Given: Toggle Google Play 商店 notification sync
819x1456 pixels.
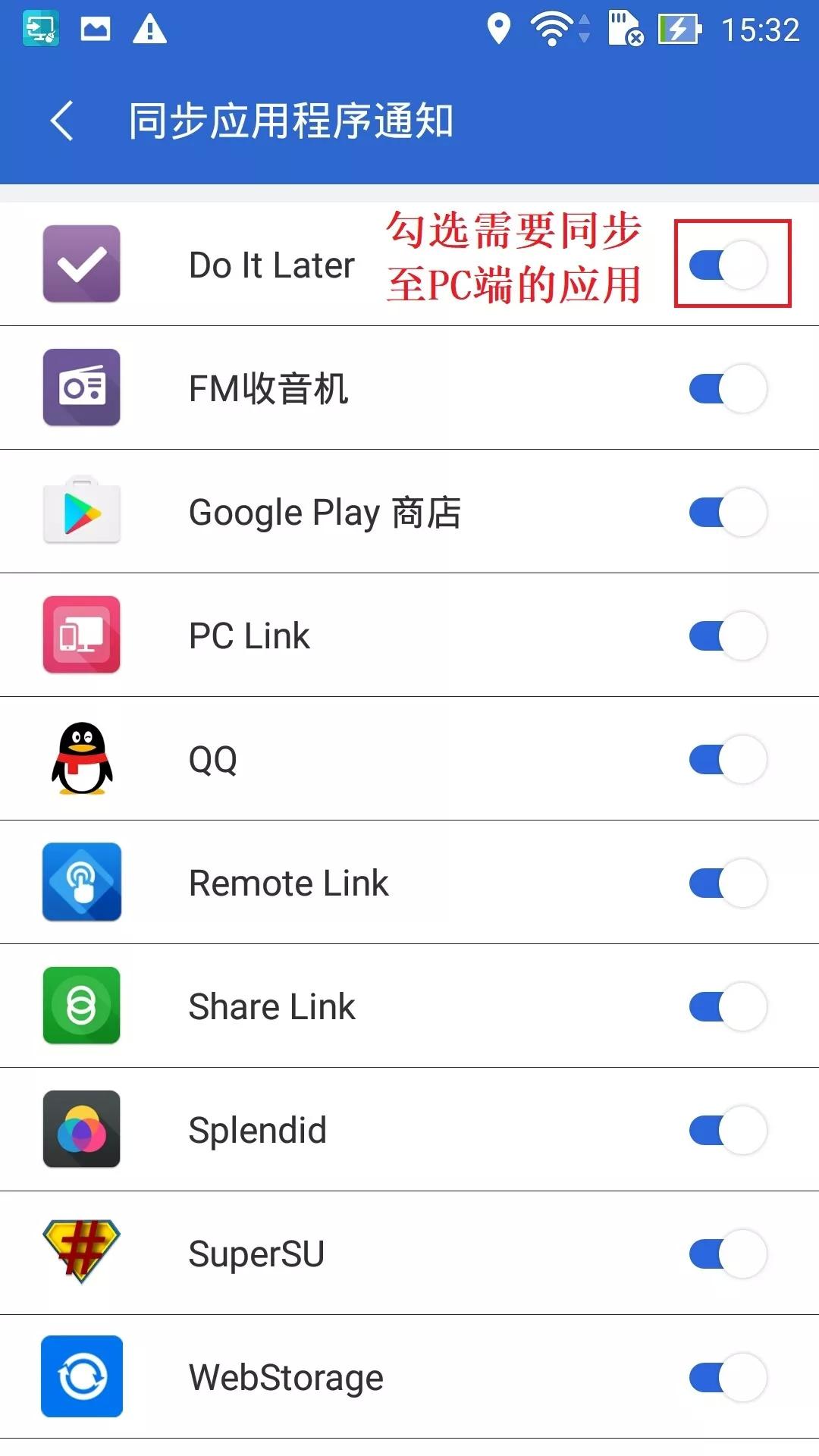Looking at the screenshot, I should click(728, 512).
